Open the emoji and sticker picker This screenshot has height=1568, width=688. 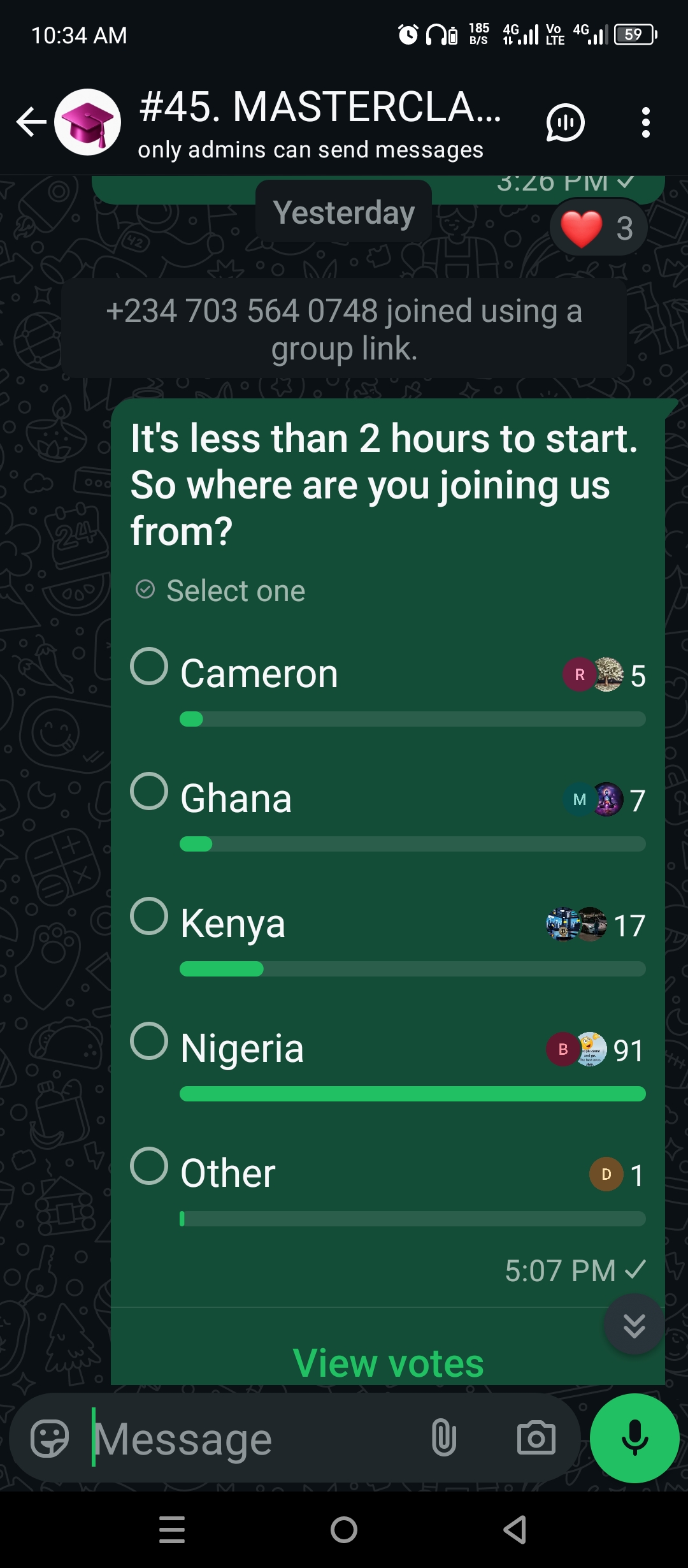50,1439
